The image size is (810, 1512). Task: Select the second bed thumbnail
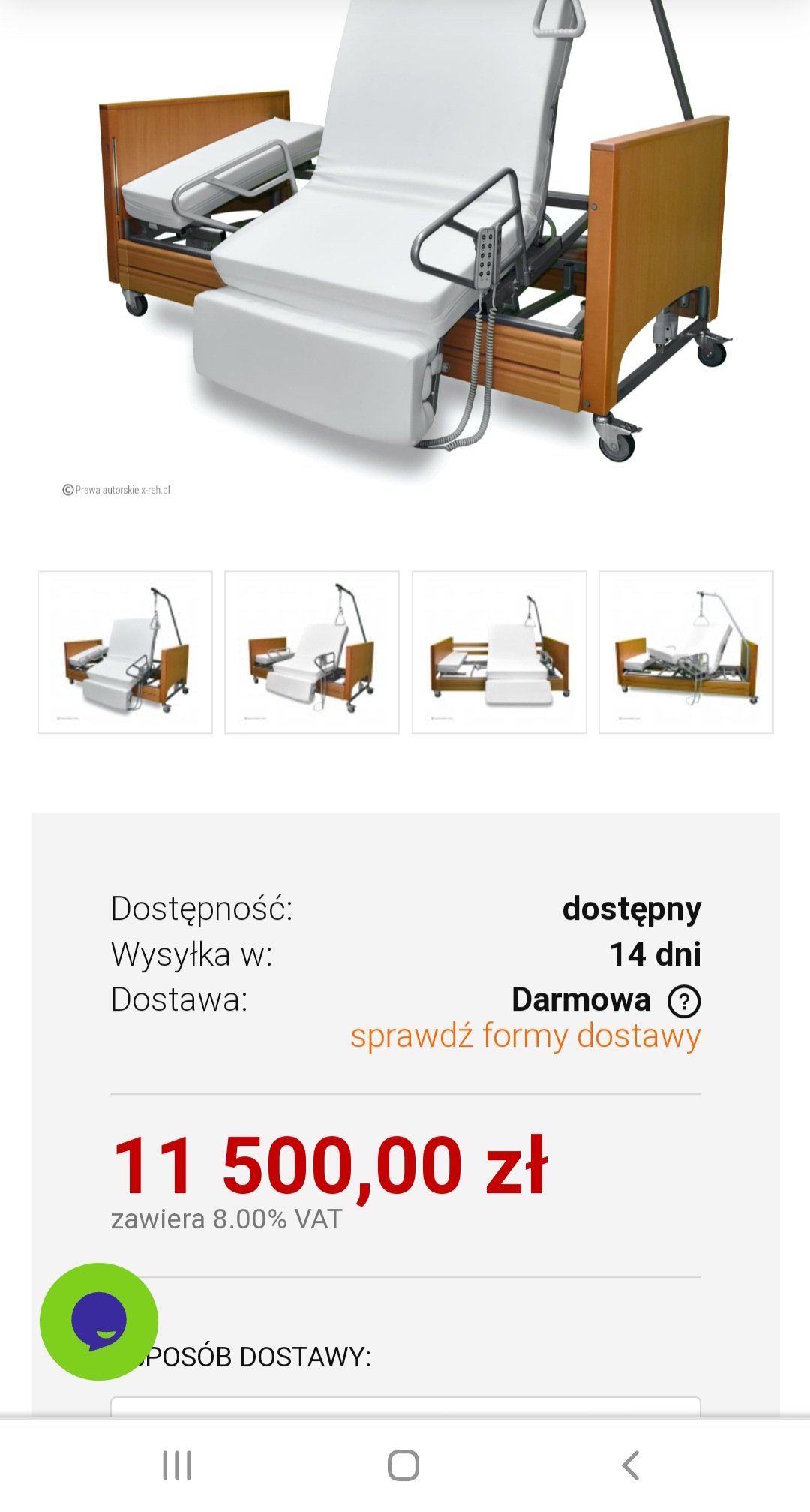(x=312, y=651)
